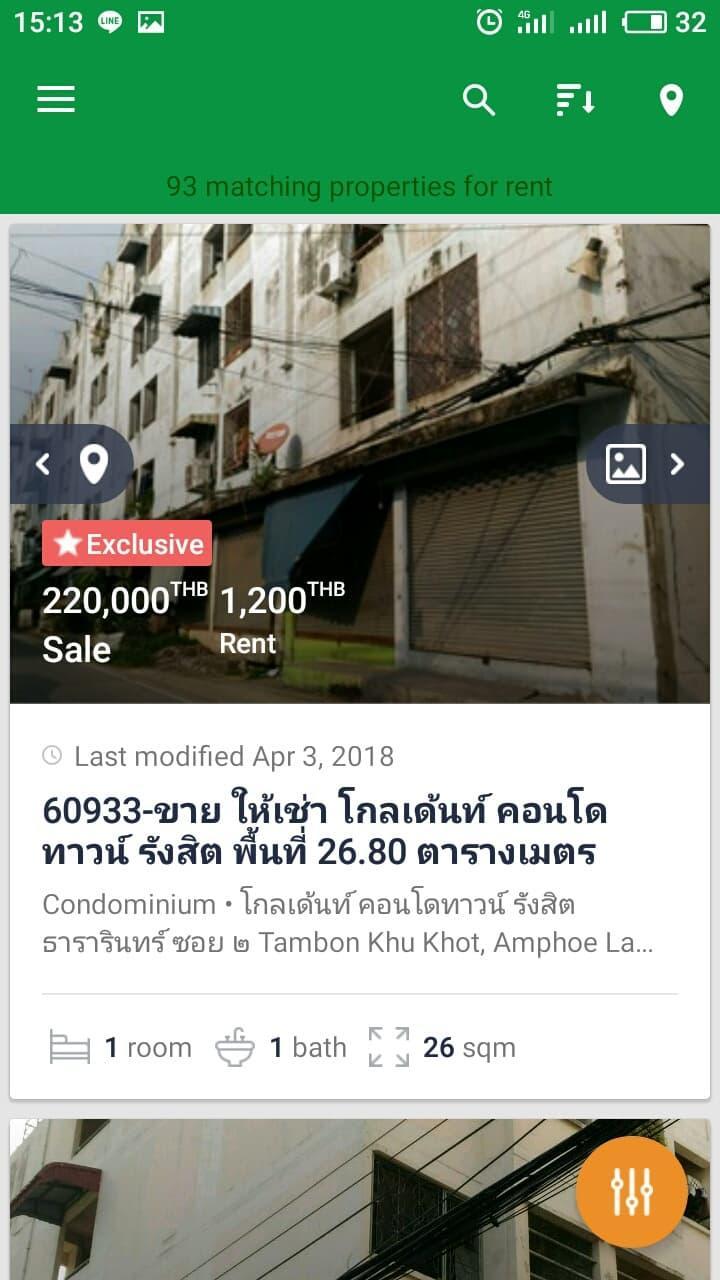Viewport: 720px width, 1280px height.
Task: Open the orange filter floating action button
Action: pos(633,1192)
